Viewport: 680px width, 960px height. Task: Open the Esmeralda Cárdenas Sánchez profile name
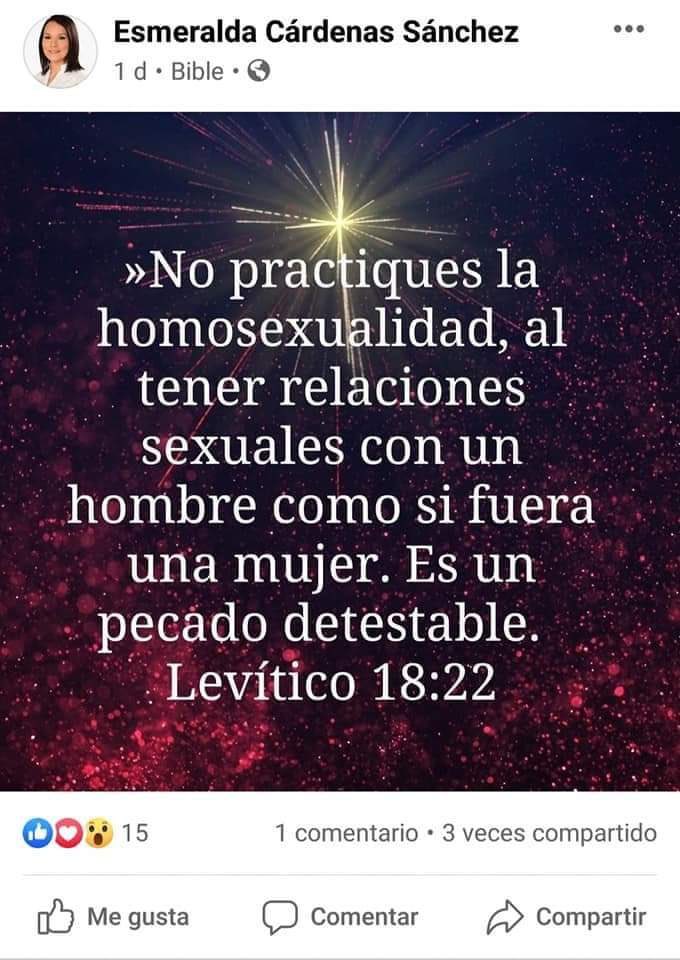coord(316,32)
